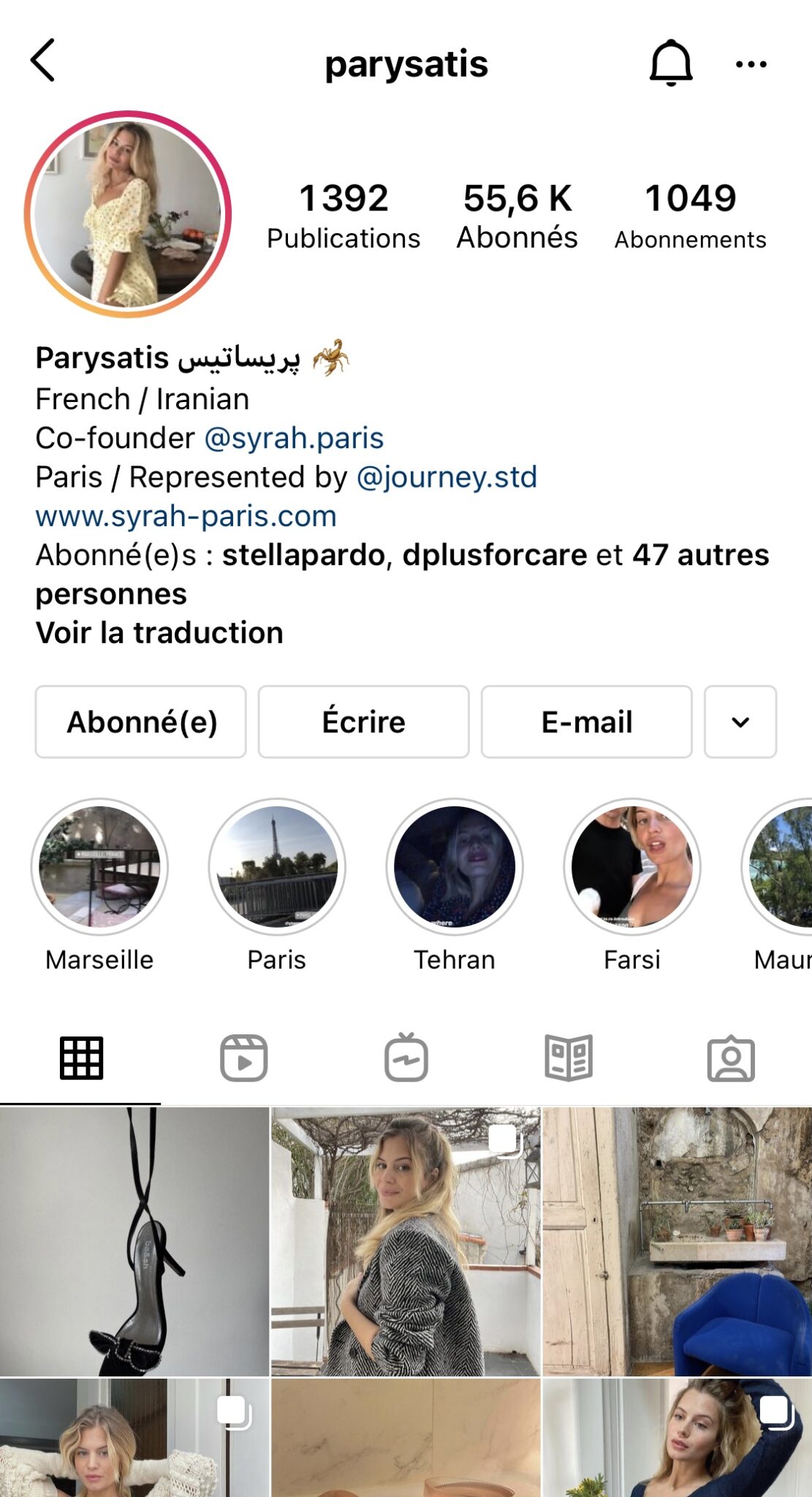Visit the www.syrah-paris.com link
The height and width of the screenshot is (1497, 812).
(184, 516)
